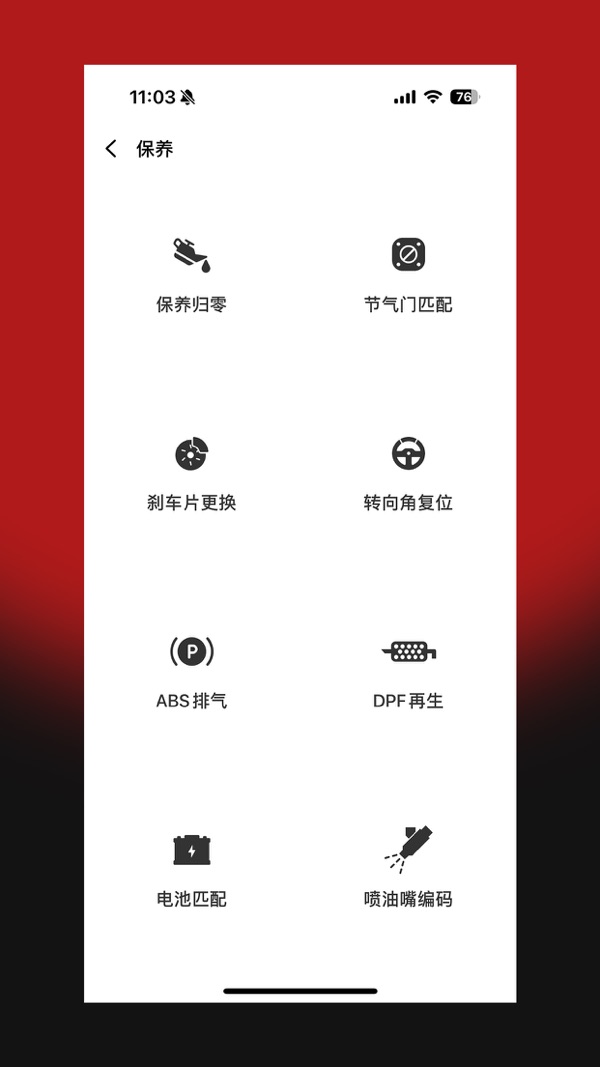Select 喷油嘴编码
Viewport: 600px width, 1067px height.
pyautogui.click(x=408, y=868)
